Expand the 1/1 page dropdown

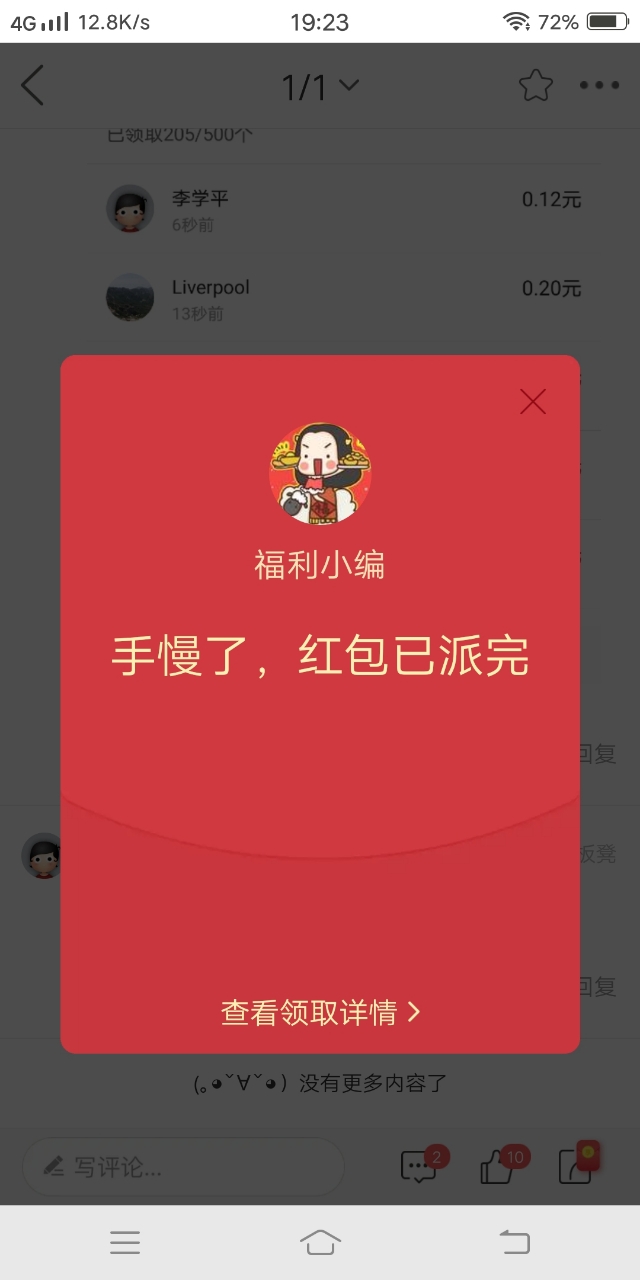pos(320,87)
